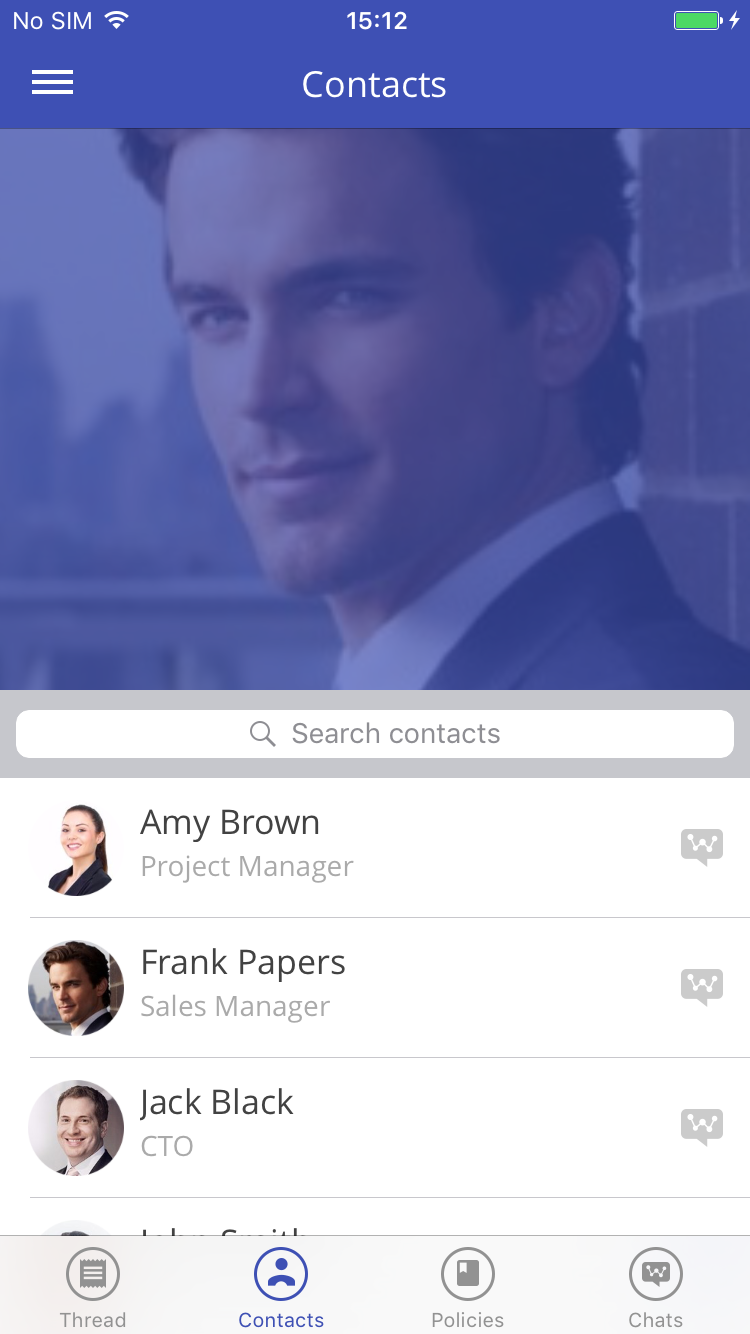
Task: Open the Policies tab
Action: [468, 1285]
